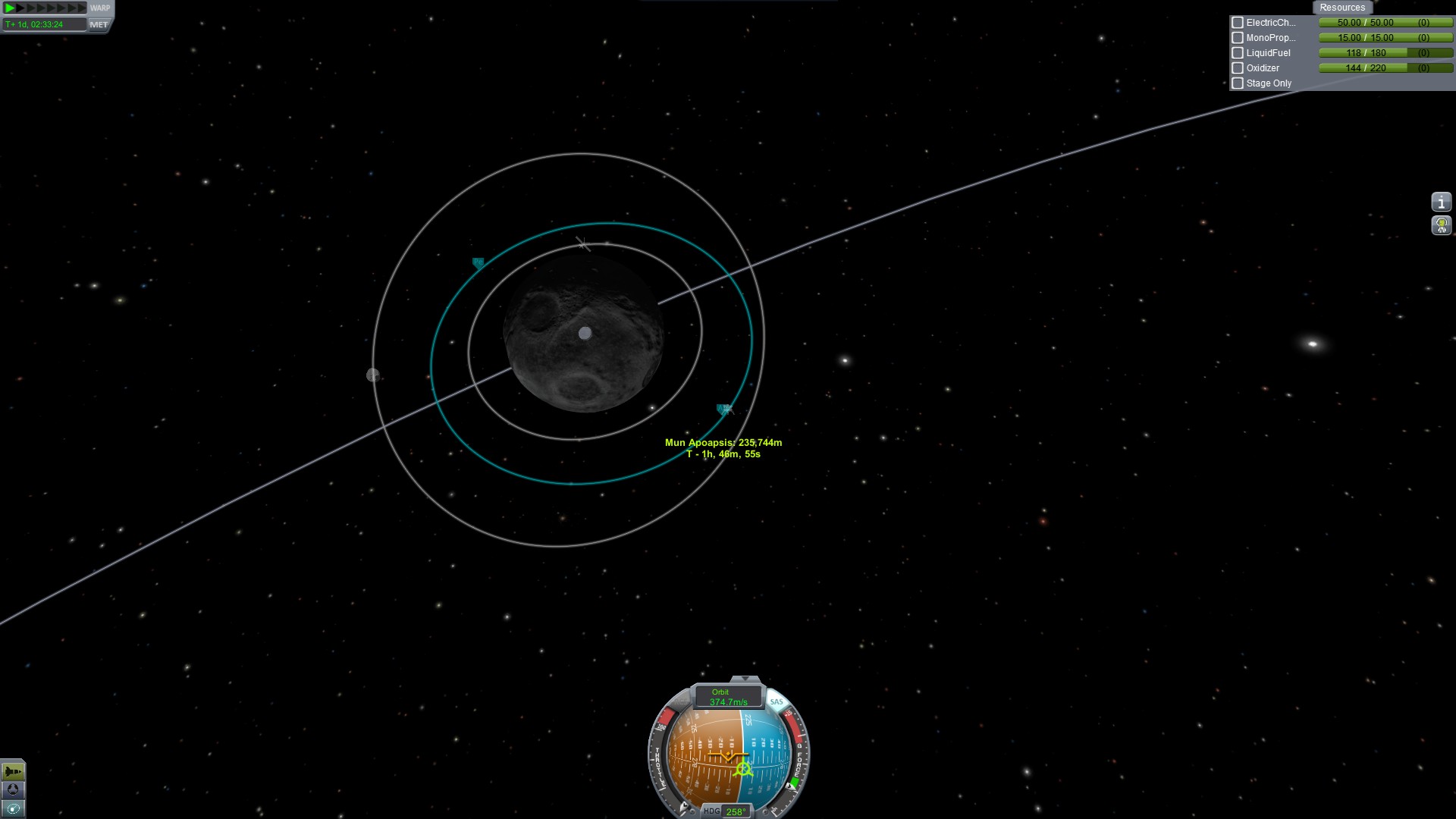Increase time warp using warp arrows

(45, 8)
